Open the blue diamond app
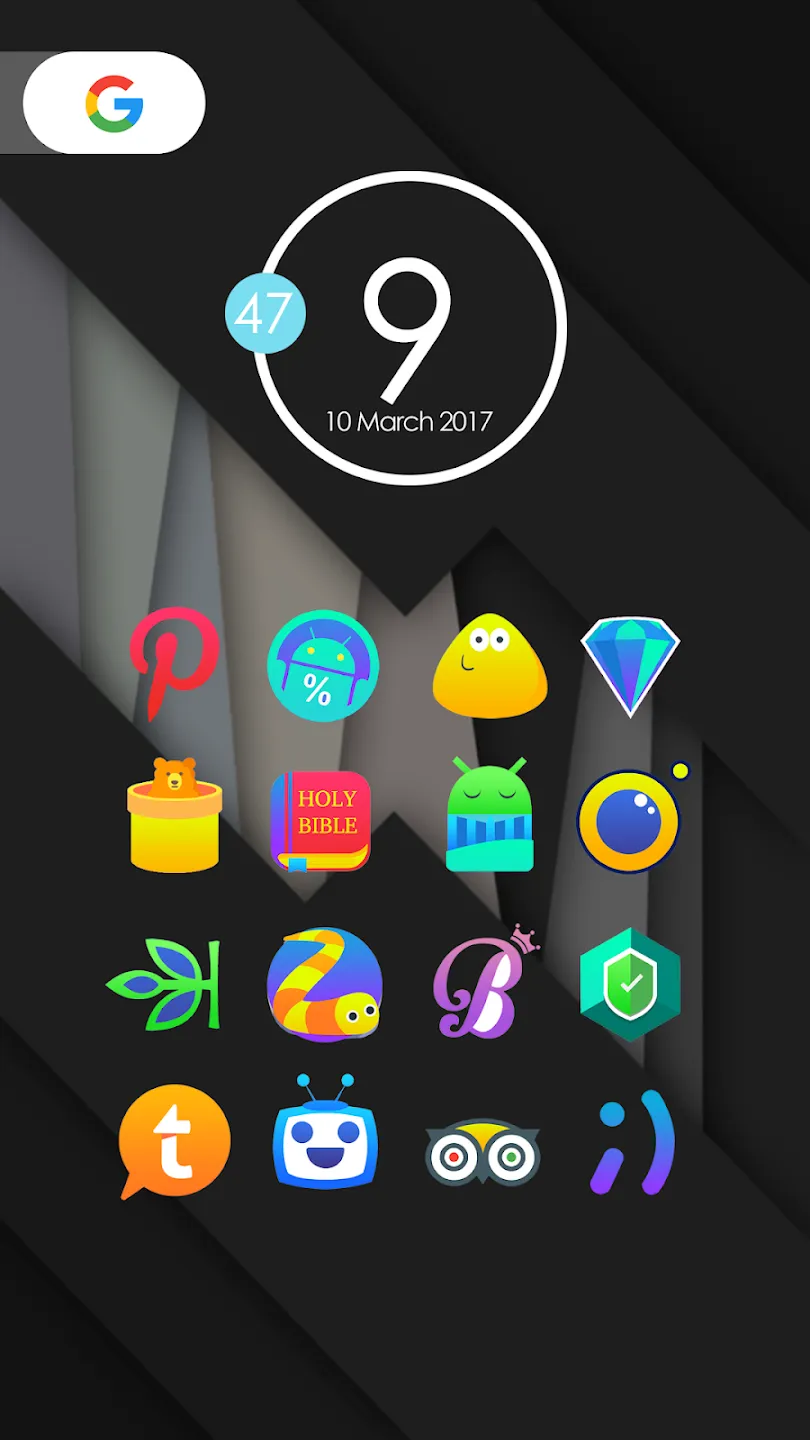810x1440 pixels. pos(630,665)
